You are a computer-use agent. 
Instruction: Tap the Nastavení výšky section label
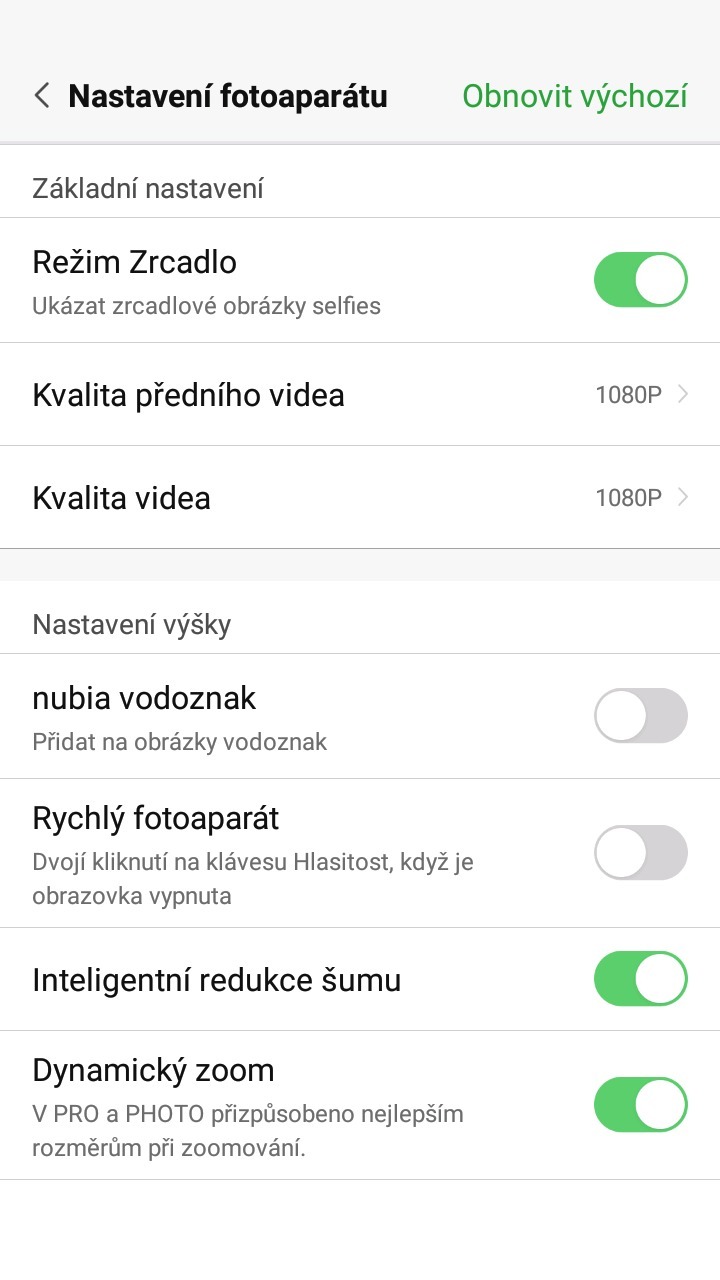tap(125, 623)
